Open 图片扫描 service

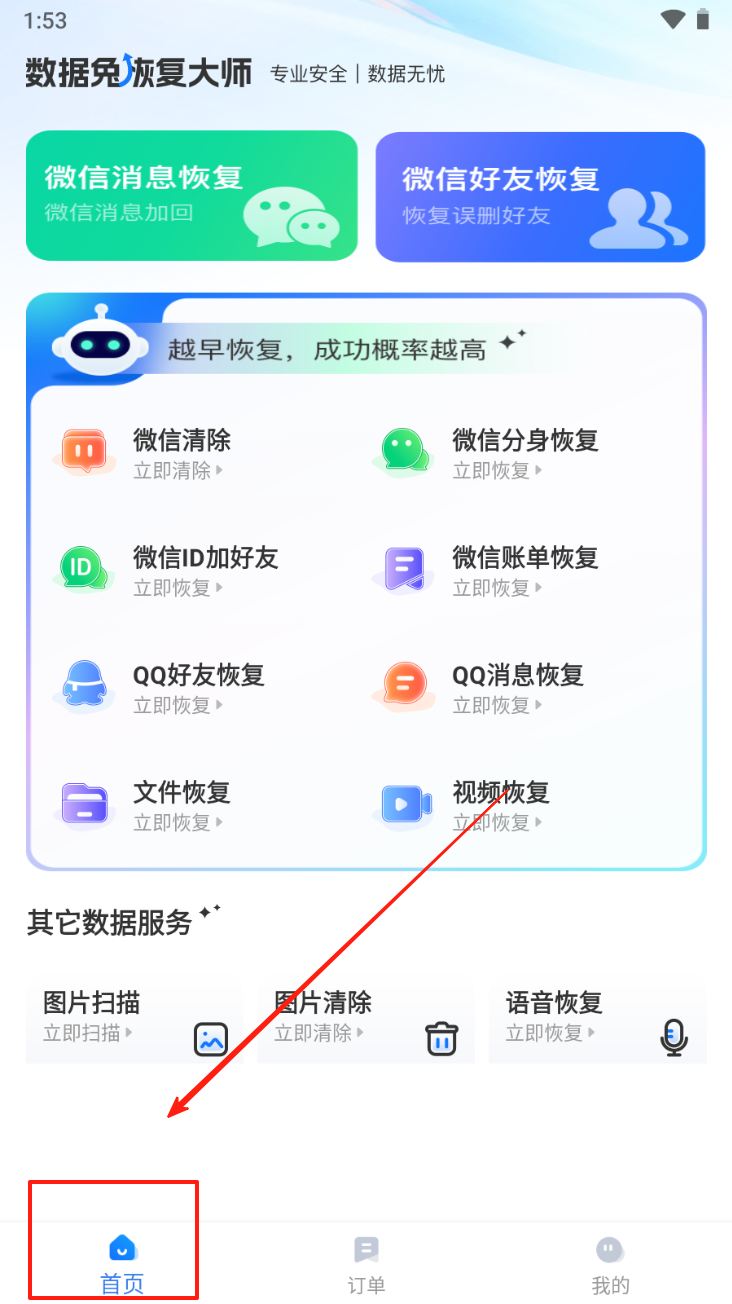point(134,1024)
